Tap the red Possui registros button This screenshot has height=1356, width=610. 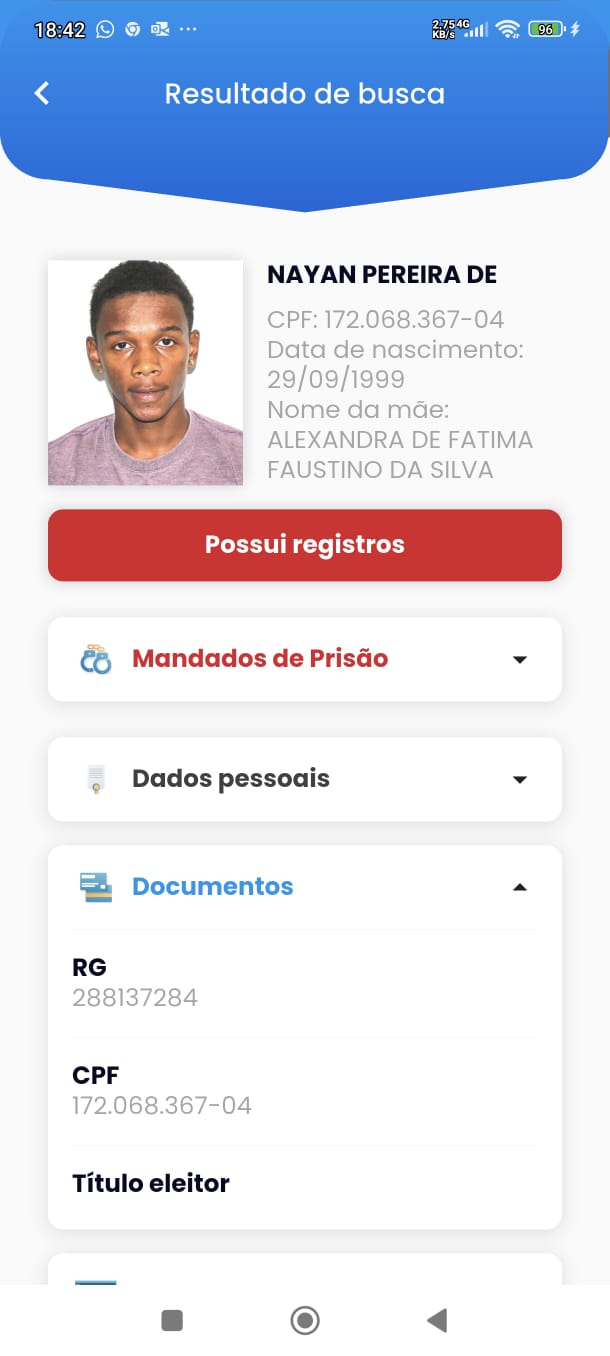305,545
